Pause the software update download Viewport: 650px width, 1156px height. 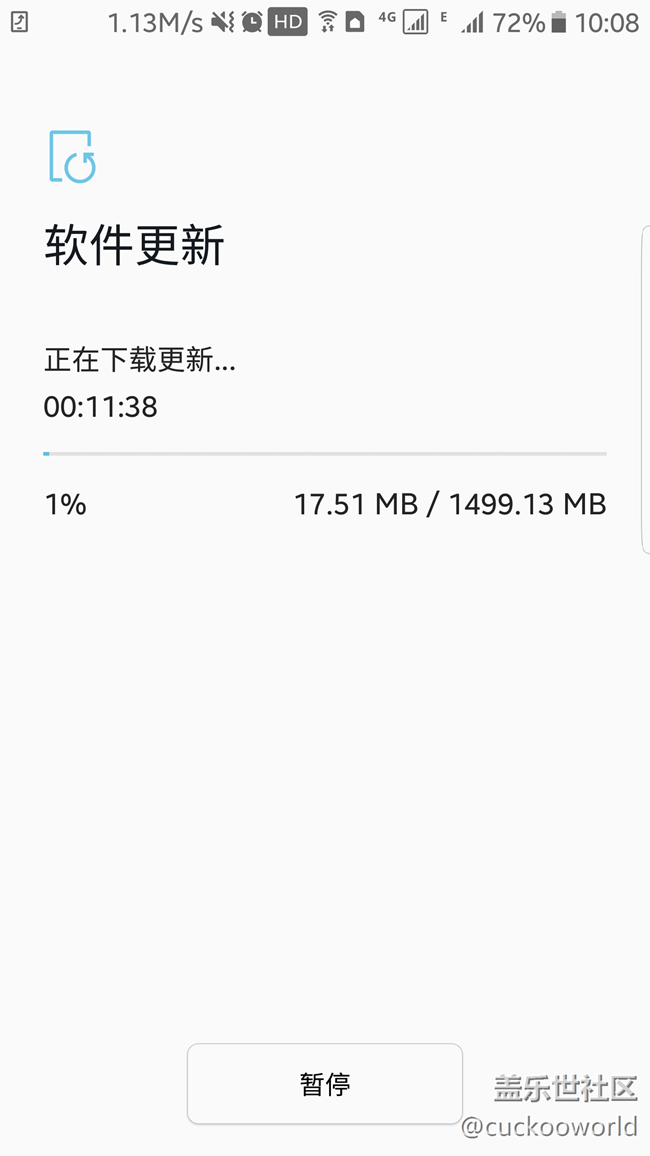click(x=325, y=1084)
